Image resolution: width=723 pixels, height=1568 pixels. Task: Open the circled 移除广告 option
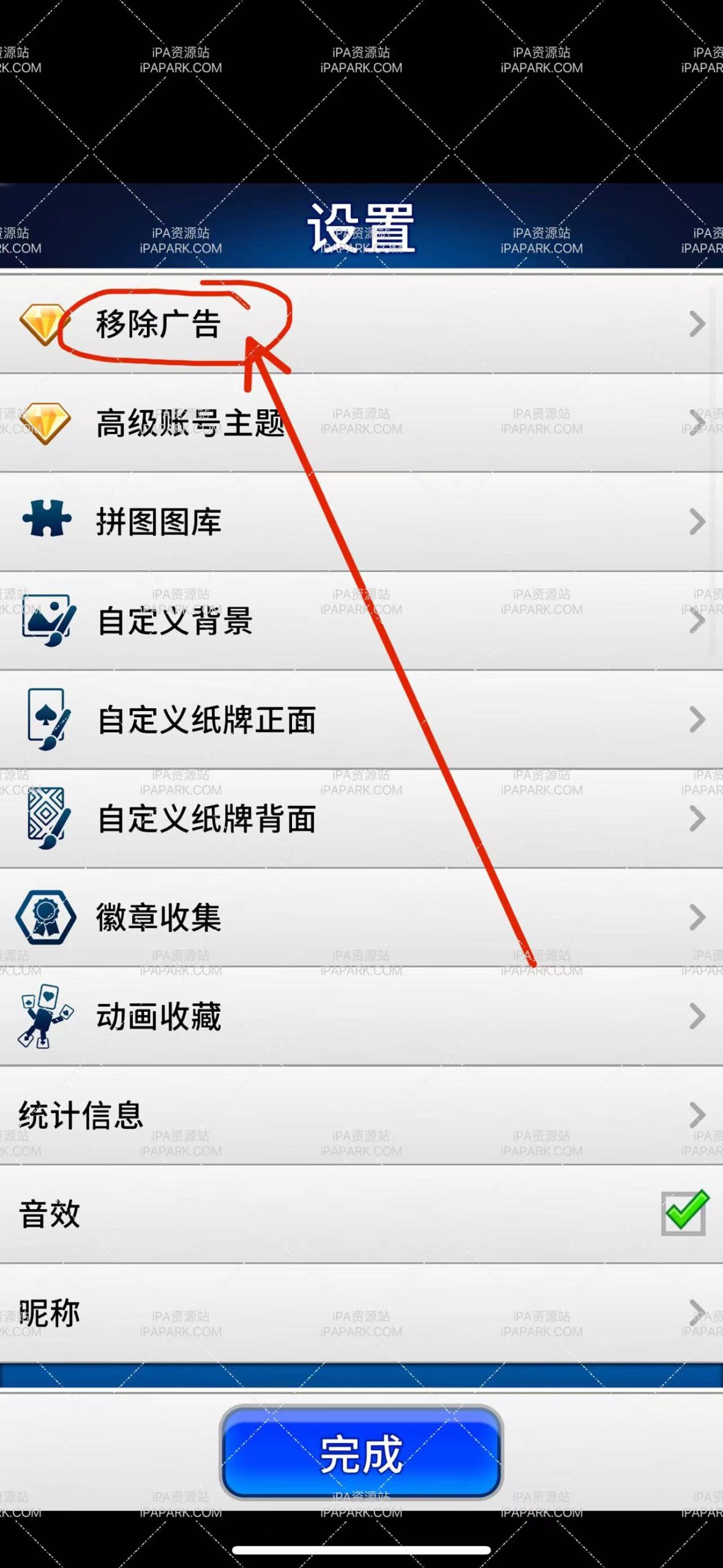coord(159,323)
